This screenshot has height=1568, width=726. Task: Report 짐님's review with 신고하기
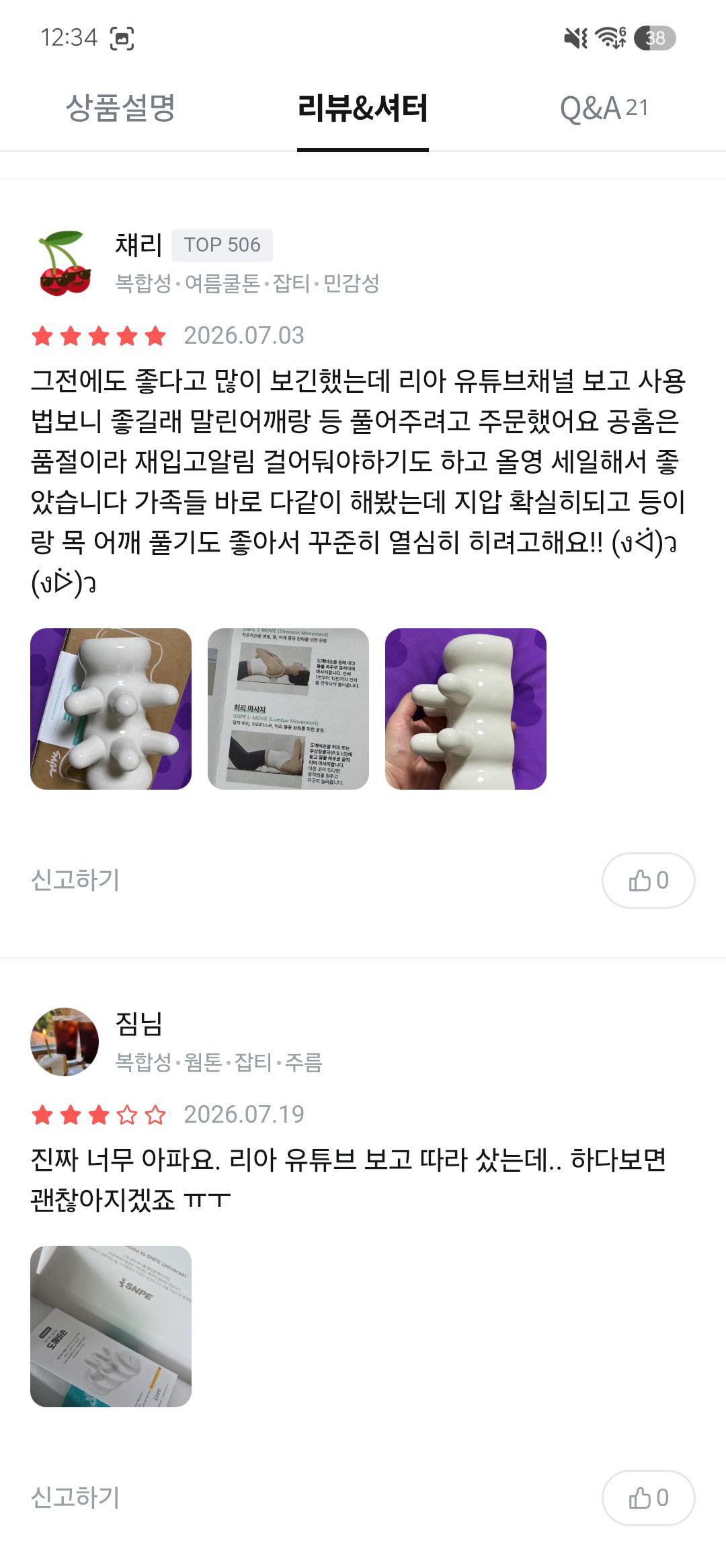pyautogui.click(x=75, y=1497)
